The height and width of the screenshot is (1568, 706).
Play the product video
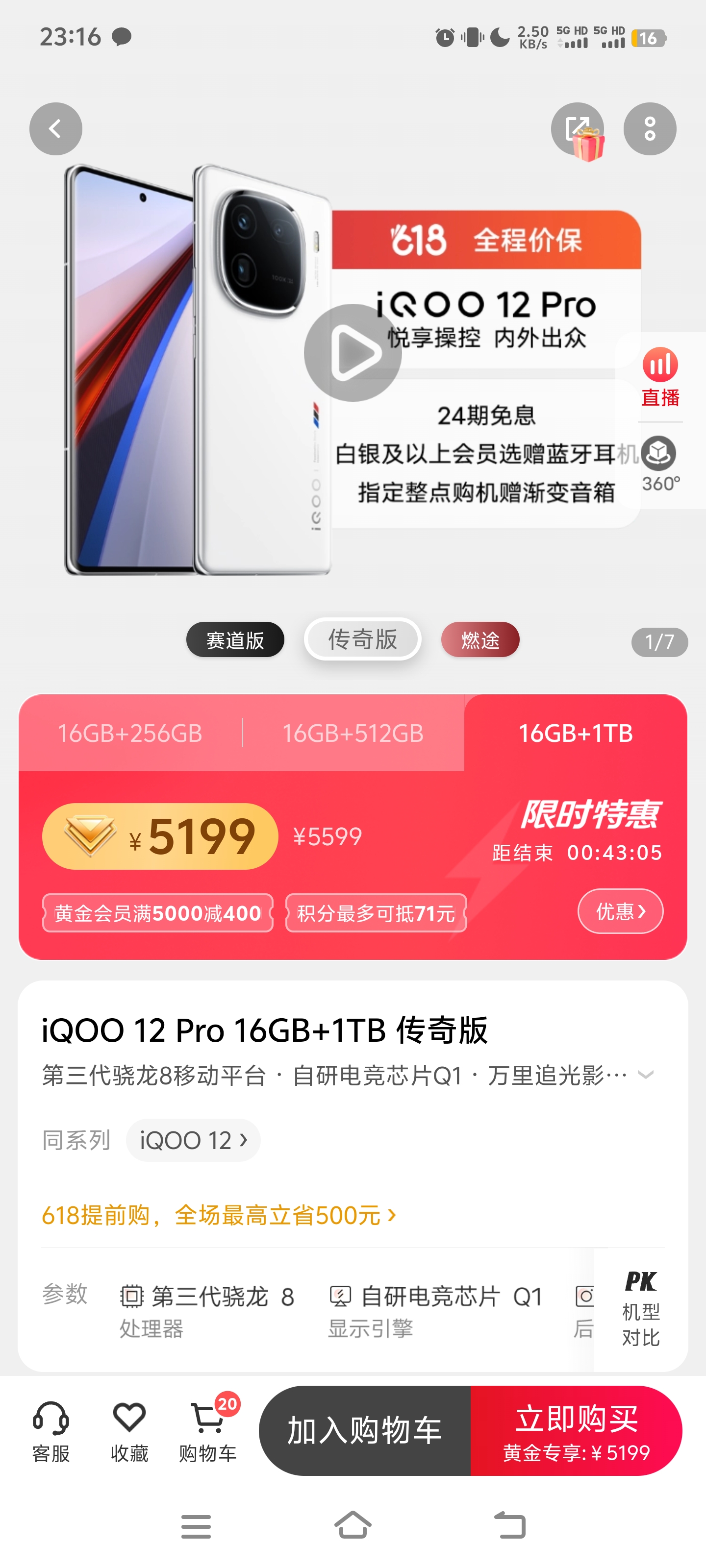(x=352, y=352)
